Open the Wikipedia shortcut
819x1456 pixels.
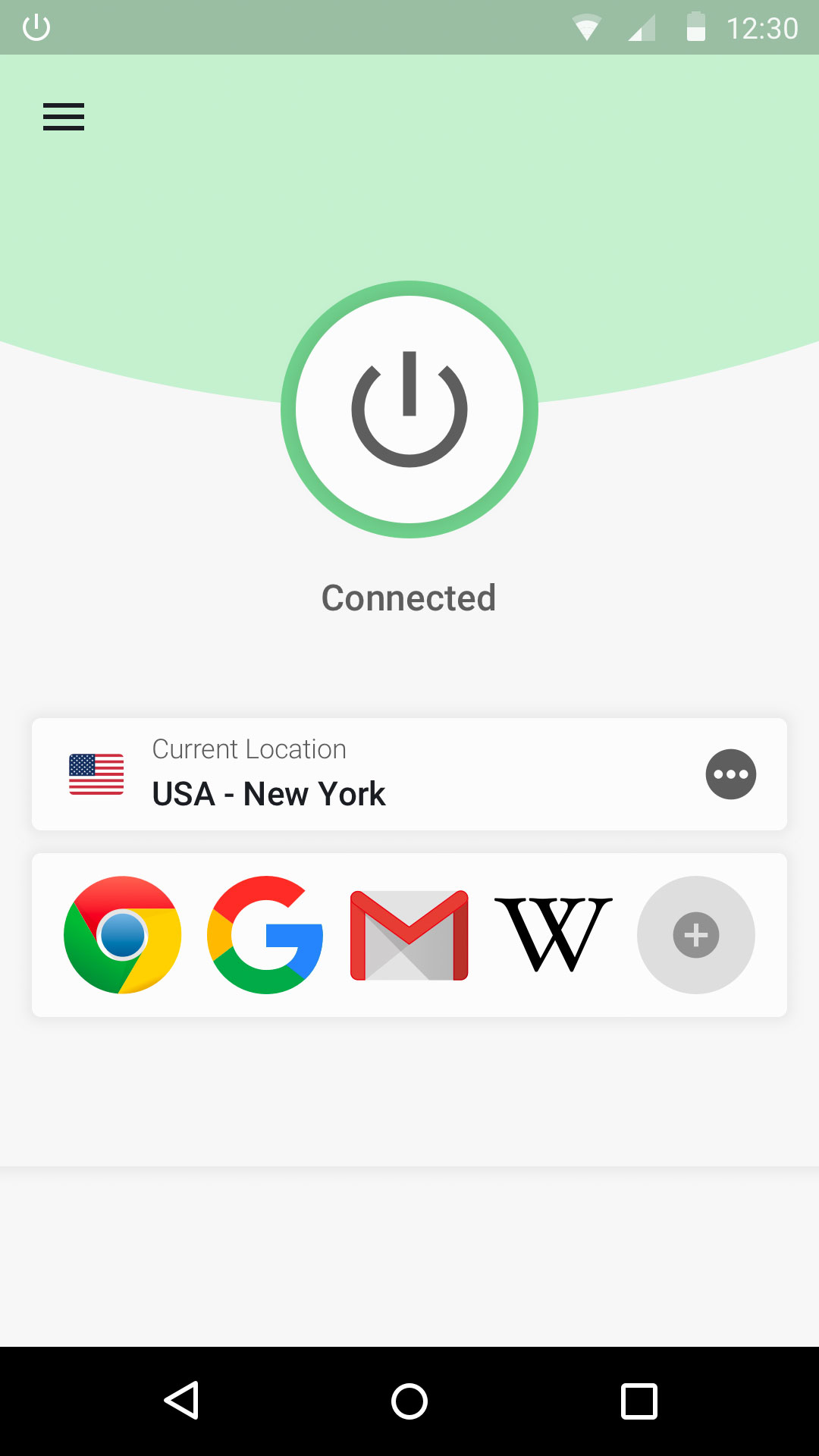[553, 935]
